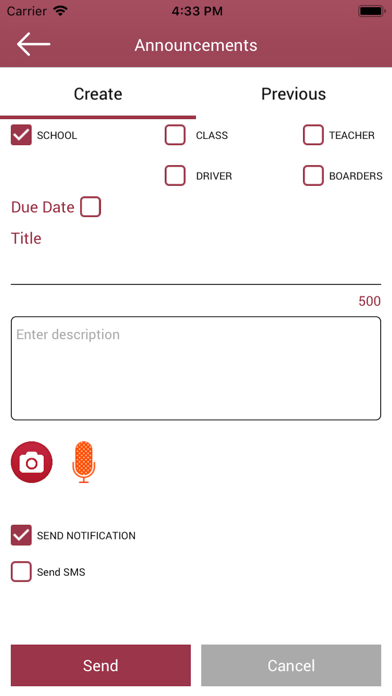Uncheck the SCHOOL checkbox

pos(21,135)
